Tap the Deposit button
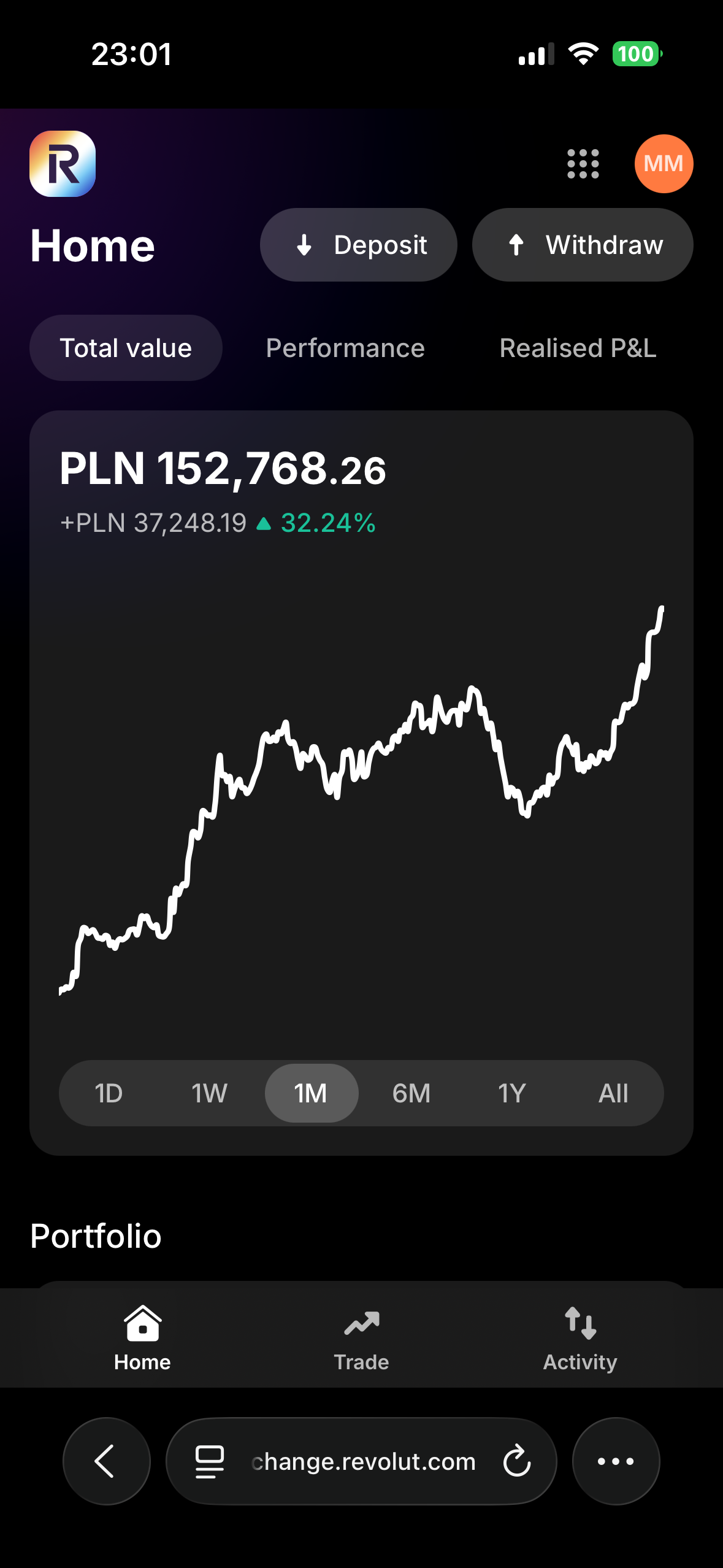 pos(359,245)
